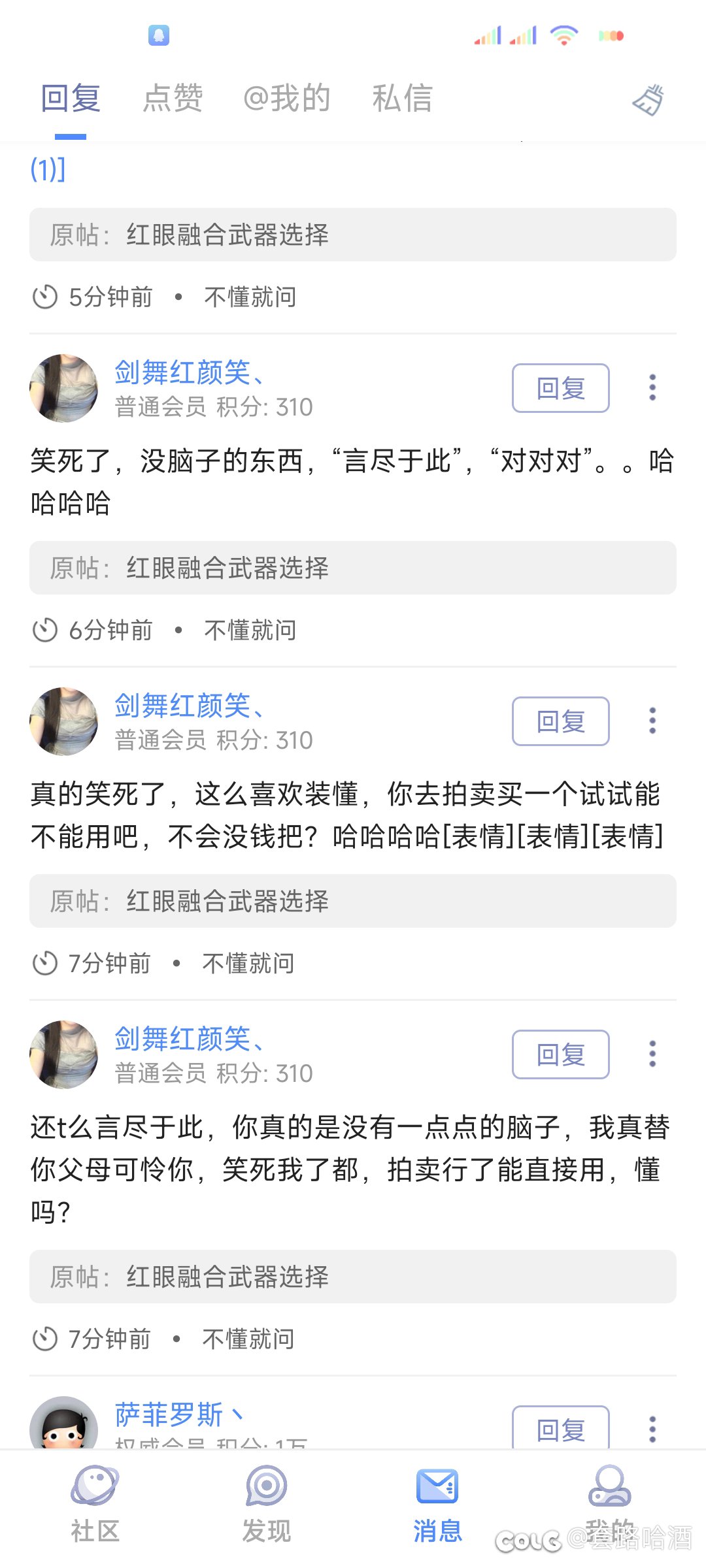706x1568 pixels.
Task: Tap the clock icon beside 7分钟前
Action: coord(44,963)
